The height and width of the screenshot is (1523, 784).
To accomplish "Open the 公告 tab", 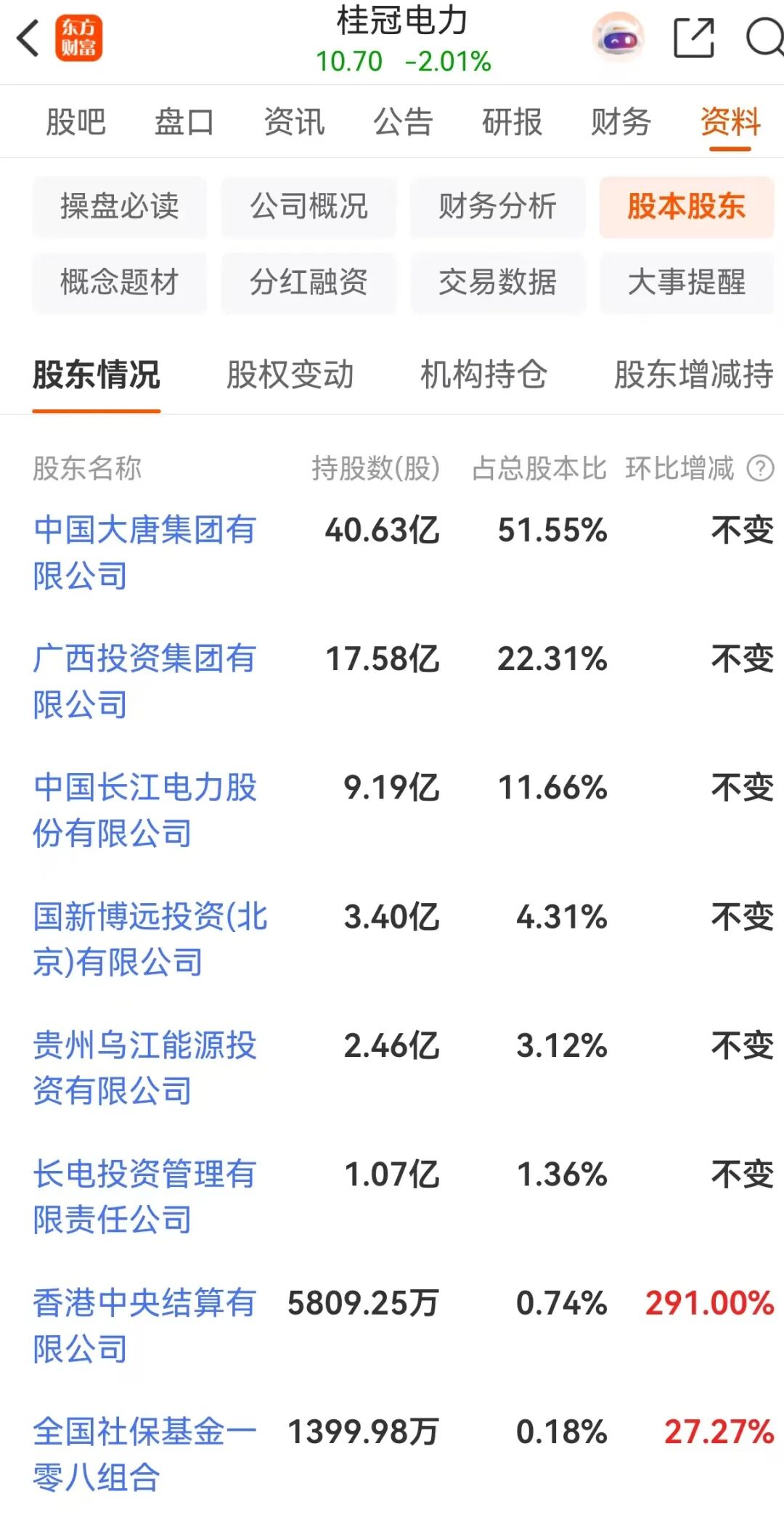I will [x=403, y=121].
